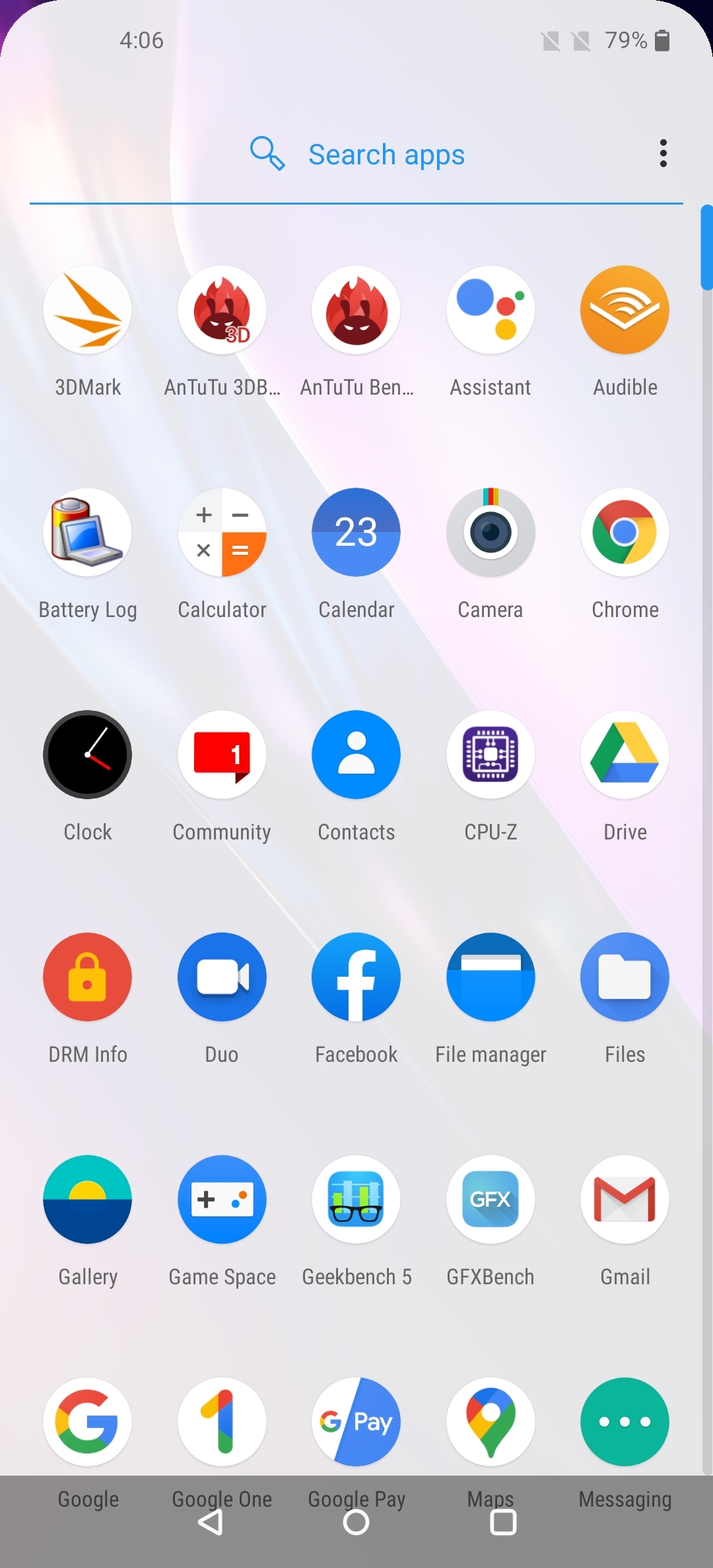713x1568 pixels.
Task: Open Geekbench 5
Action: click(356, 1200)
